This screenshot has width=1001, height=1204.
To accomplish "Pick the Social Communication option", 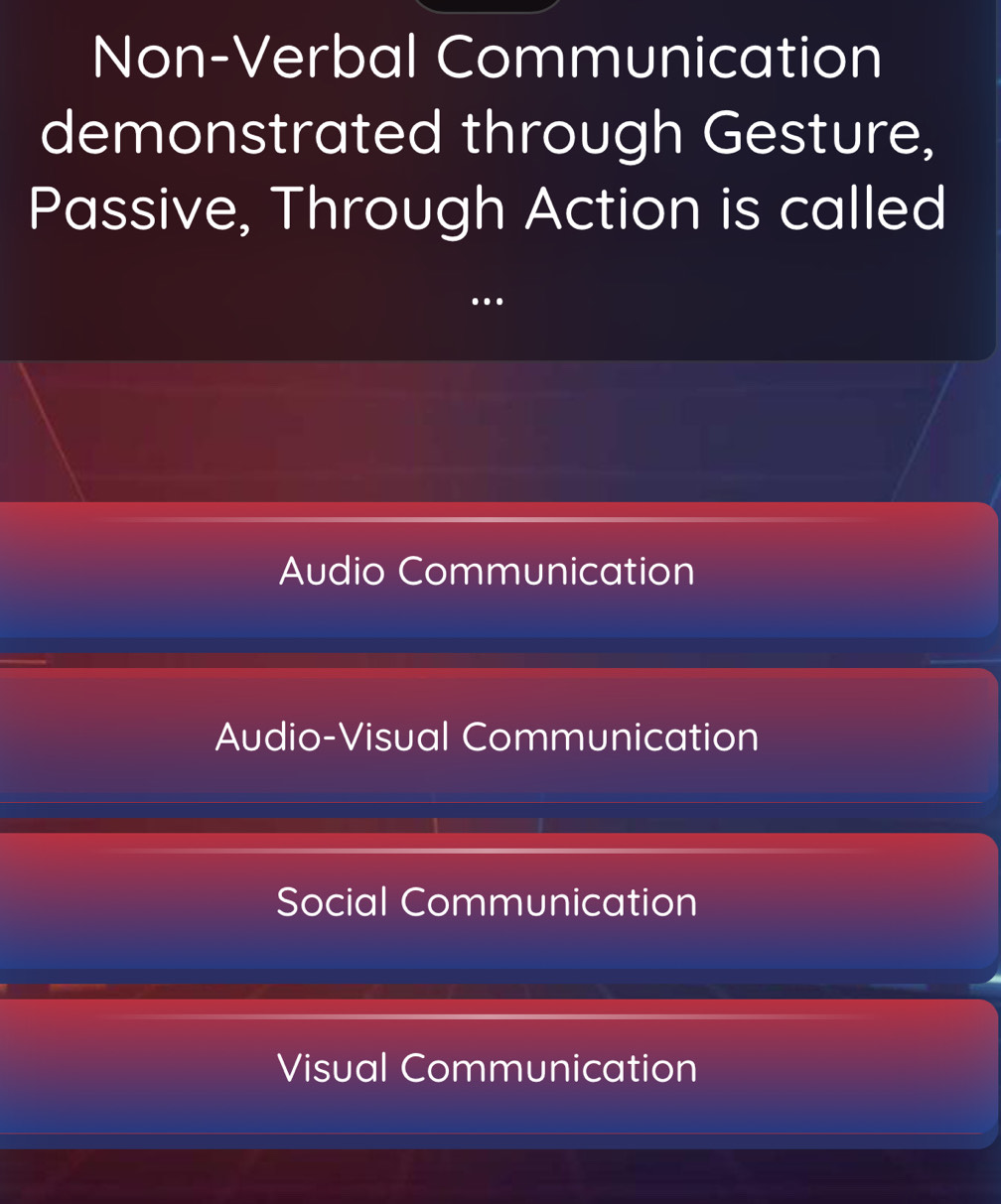I will click(x=487, y=902).
